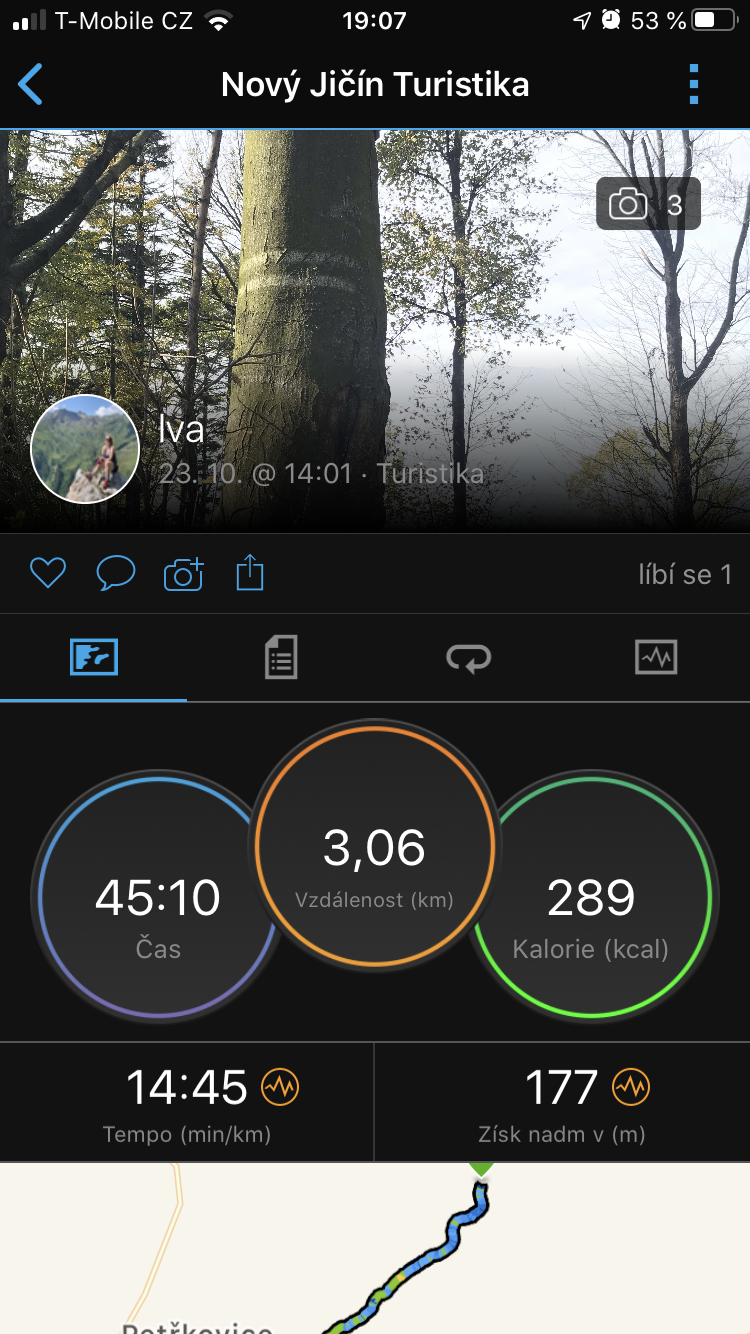Tap the insights icon beside elevation gain 177
The width and height of the screenshot is (750, 1334).
click(x=631, y=1086)
